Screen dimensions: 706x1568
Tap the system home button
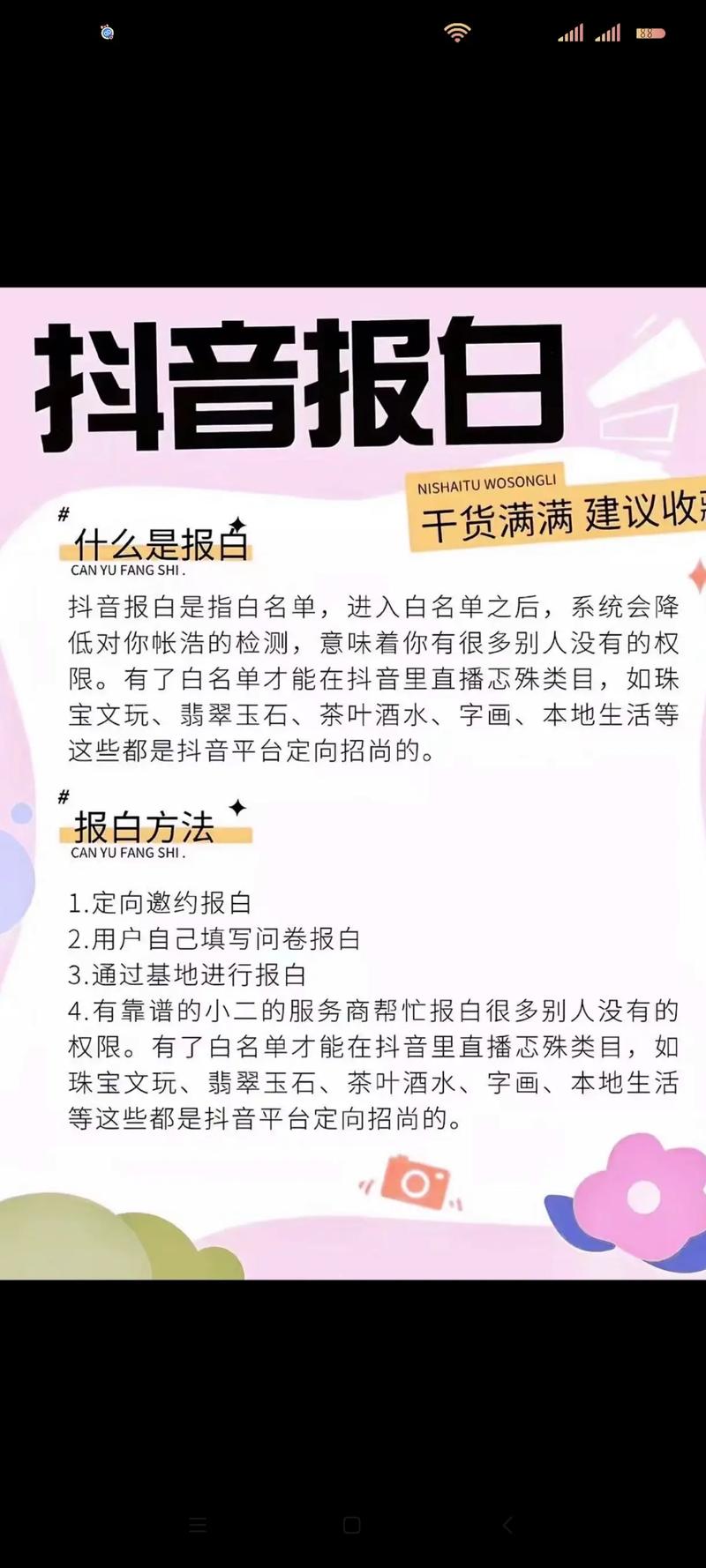tap(352, 1525)
